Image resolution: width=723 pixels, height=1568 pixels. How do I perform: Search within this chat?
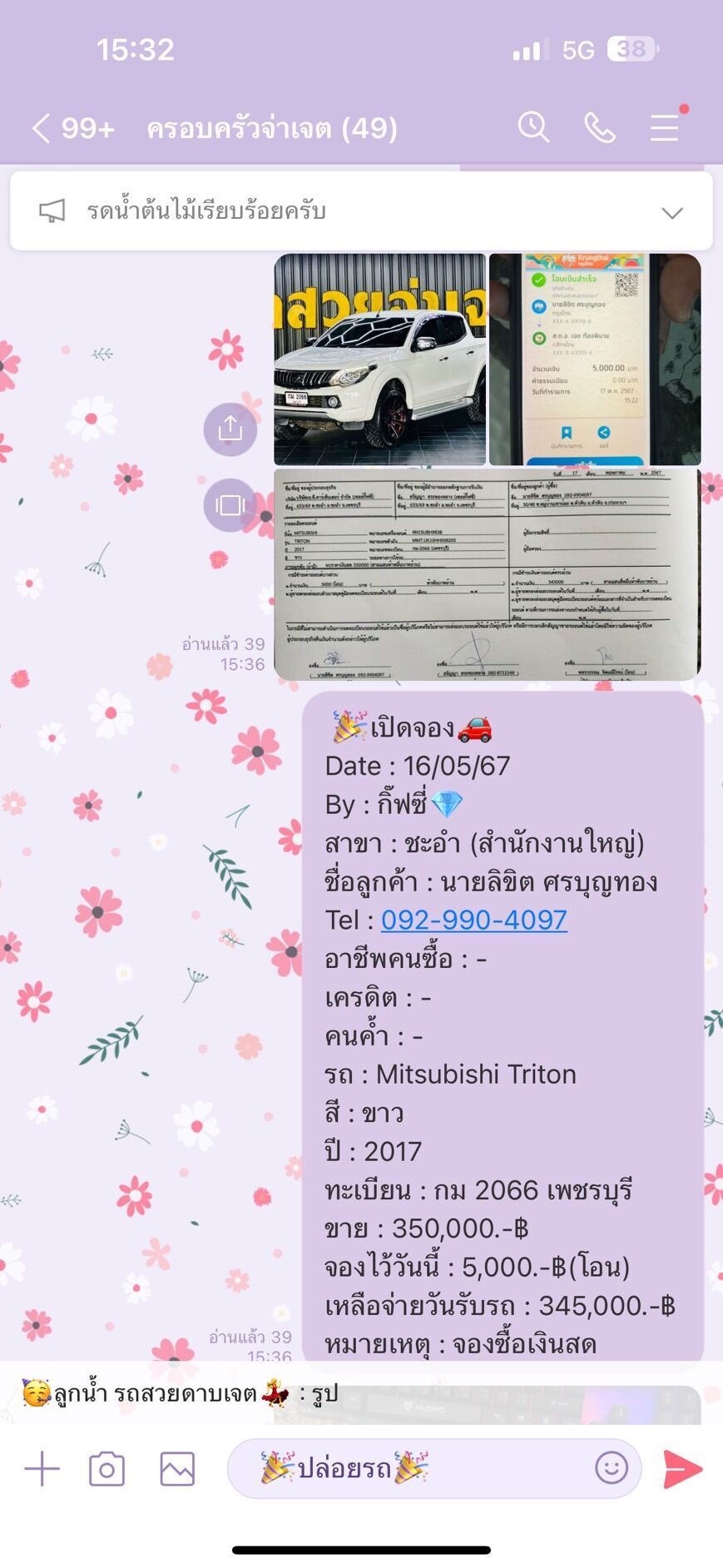pyautogui.click(x=533, y=127)
